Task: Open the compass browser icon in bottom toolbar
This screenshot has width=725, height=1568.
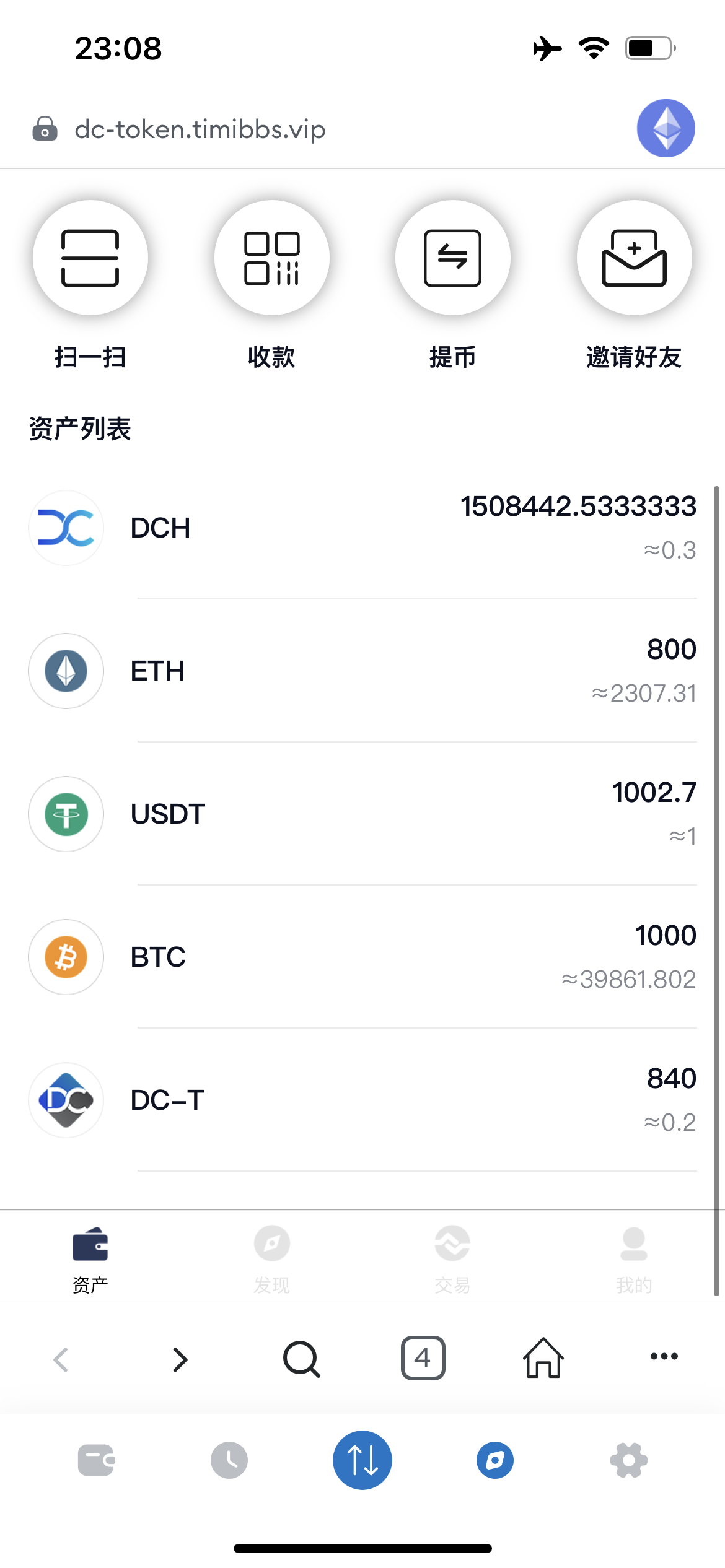Action: [495, 1460]
